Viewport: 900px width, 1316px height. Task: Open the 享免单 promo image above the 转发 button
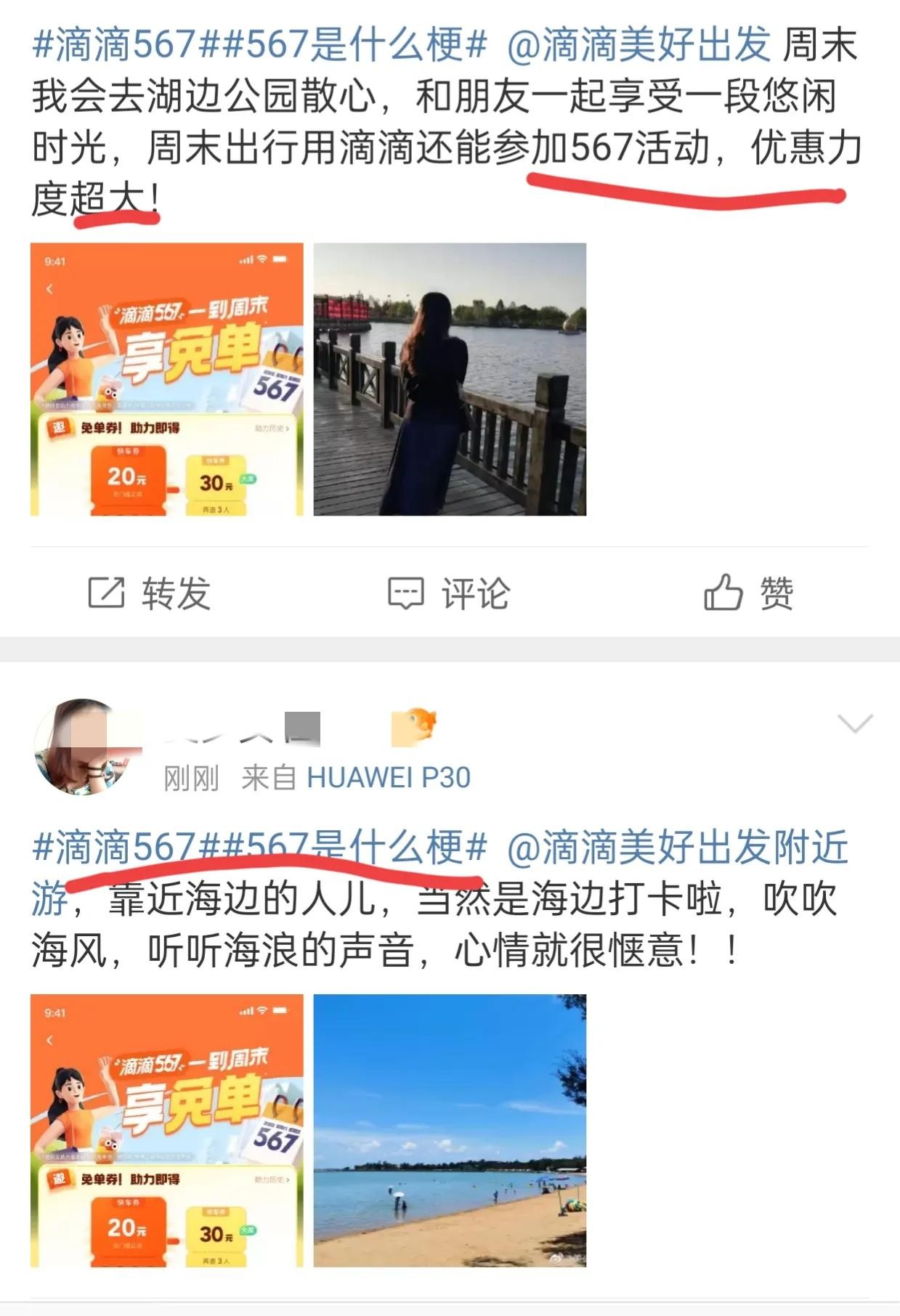(x=167, y=379)
